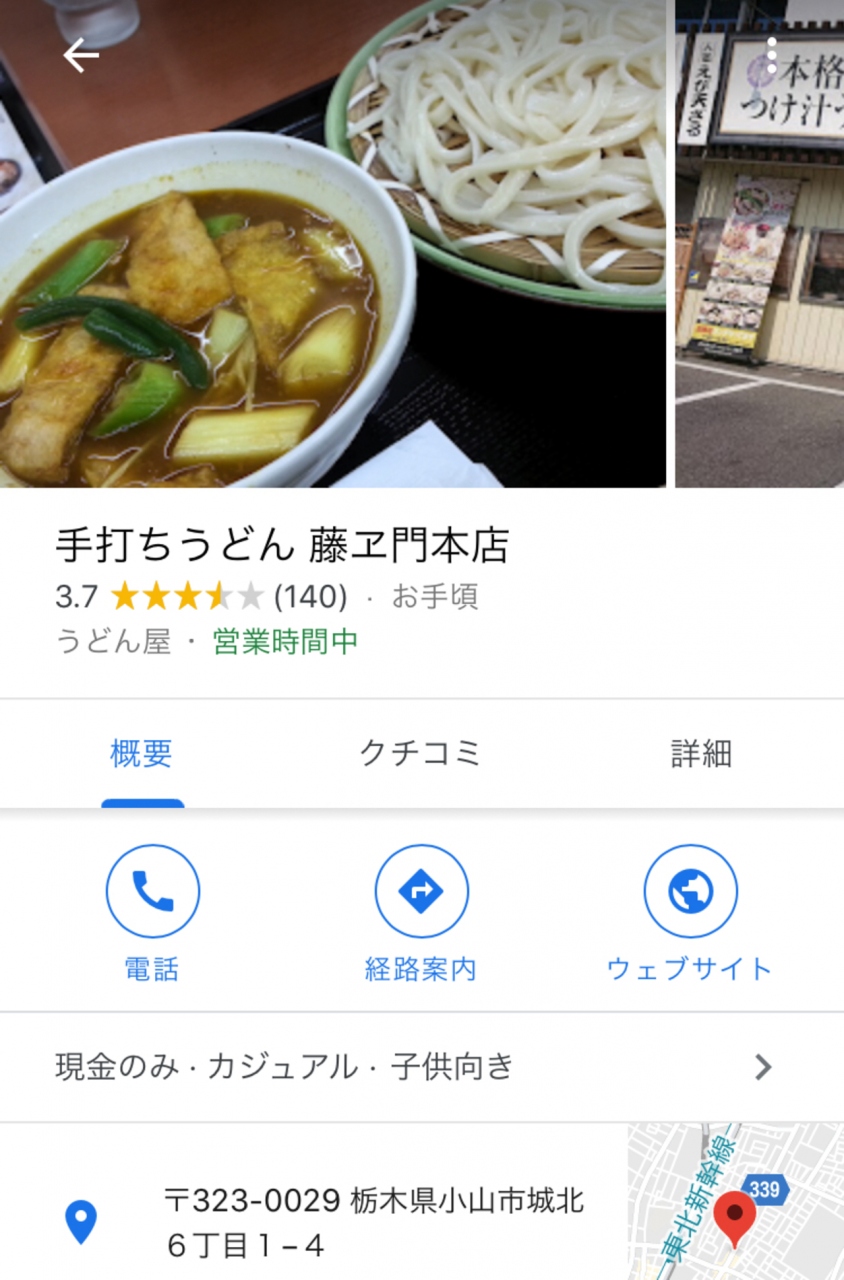This screenshot has height=1280, width=844.
Task: Go back using the top-left arrow
Action: coord(81,56)
